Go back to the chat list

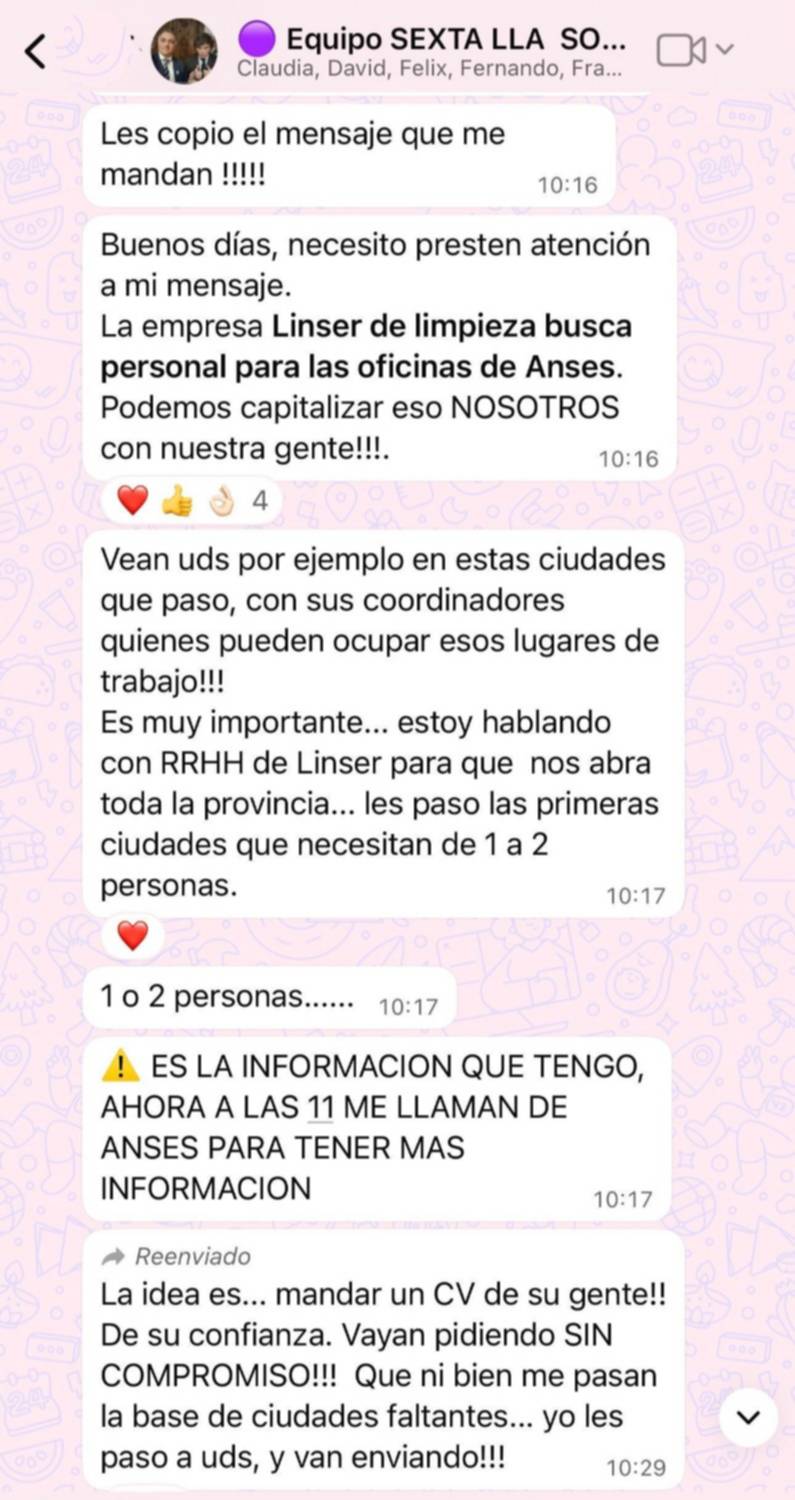pyautogui.click(x=35, y=51)
